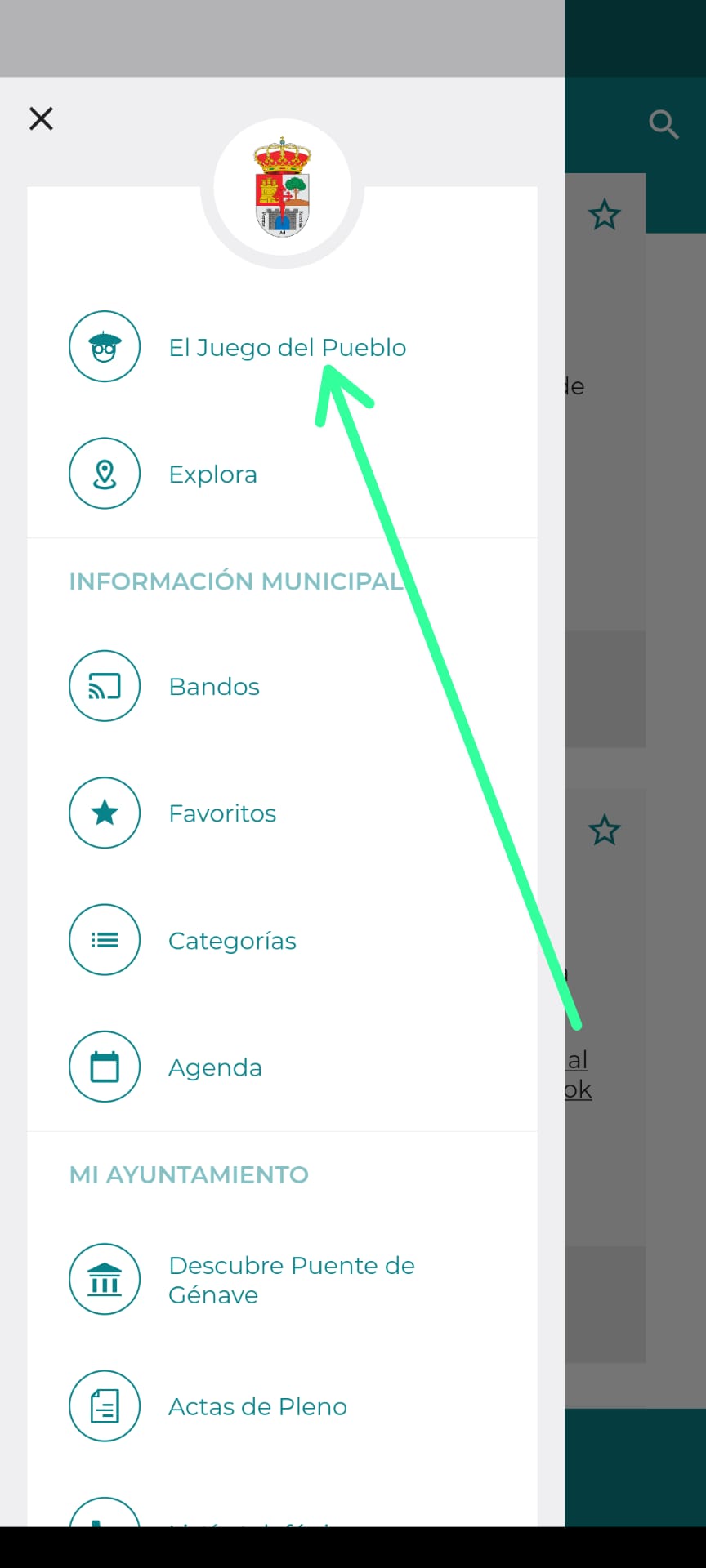Open the Agenda calendar
706x1568 pixels.
click(x=215, y=1067)
